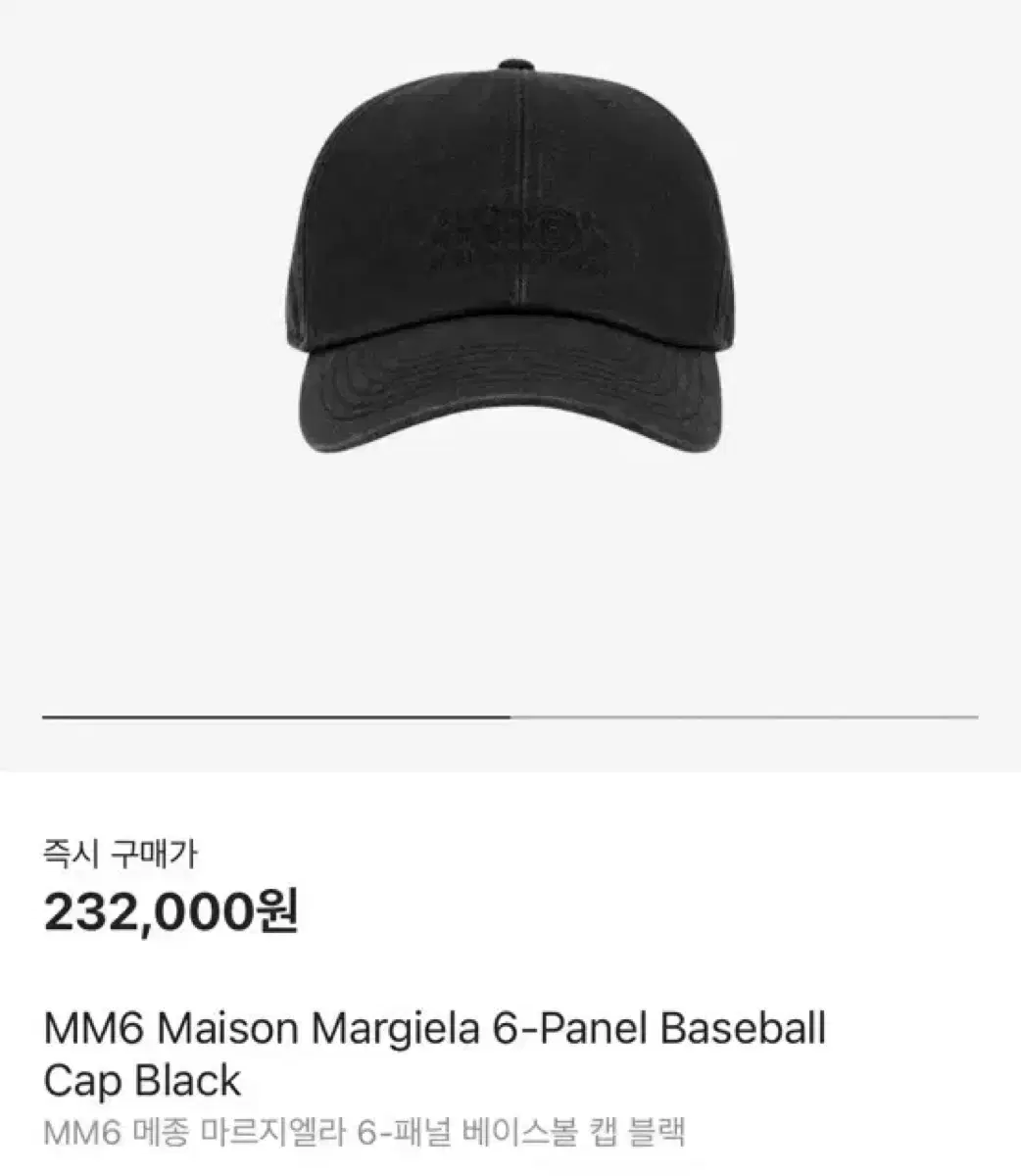Click the '즉시 구매가' label
This screenshot has height=1176, width=1021.
click(118, 855)
